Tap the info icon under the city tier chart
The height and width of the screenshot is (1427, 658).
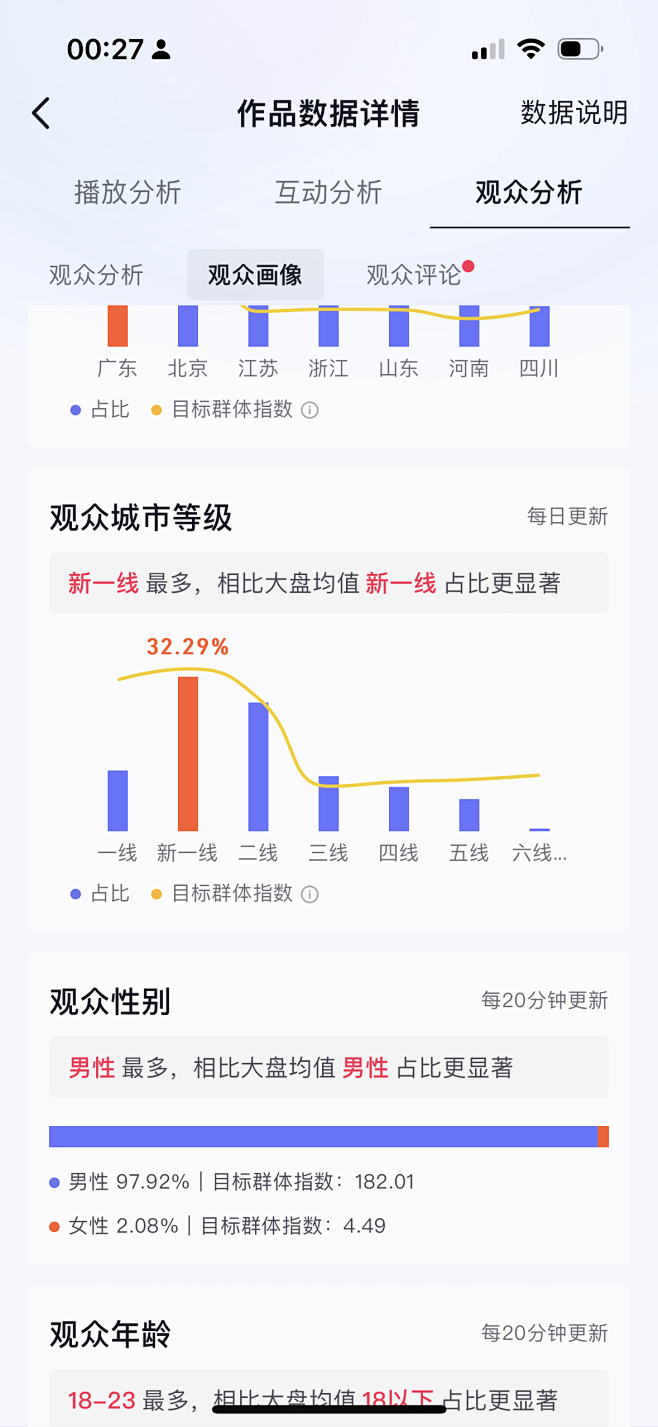tap(310, 894)
